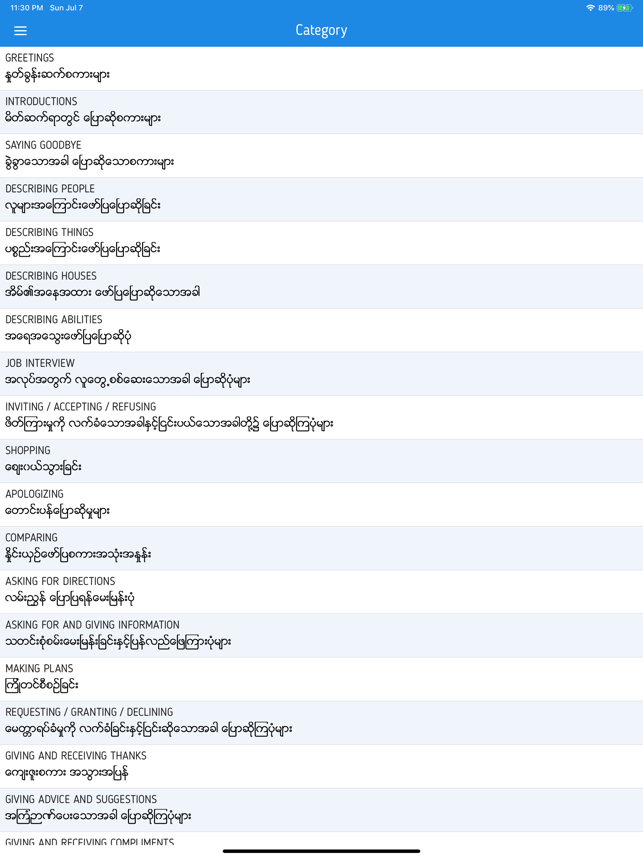The image size is (643, 858).
Task: Select the Describing Houses category
Action: (321, 285)
